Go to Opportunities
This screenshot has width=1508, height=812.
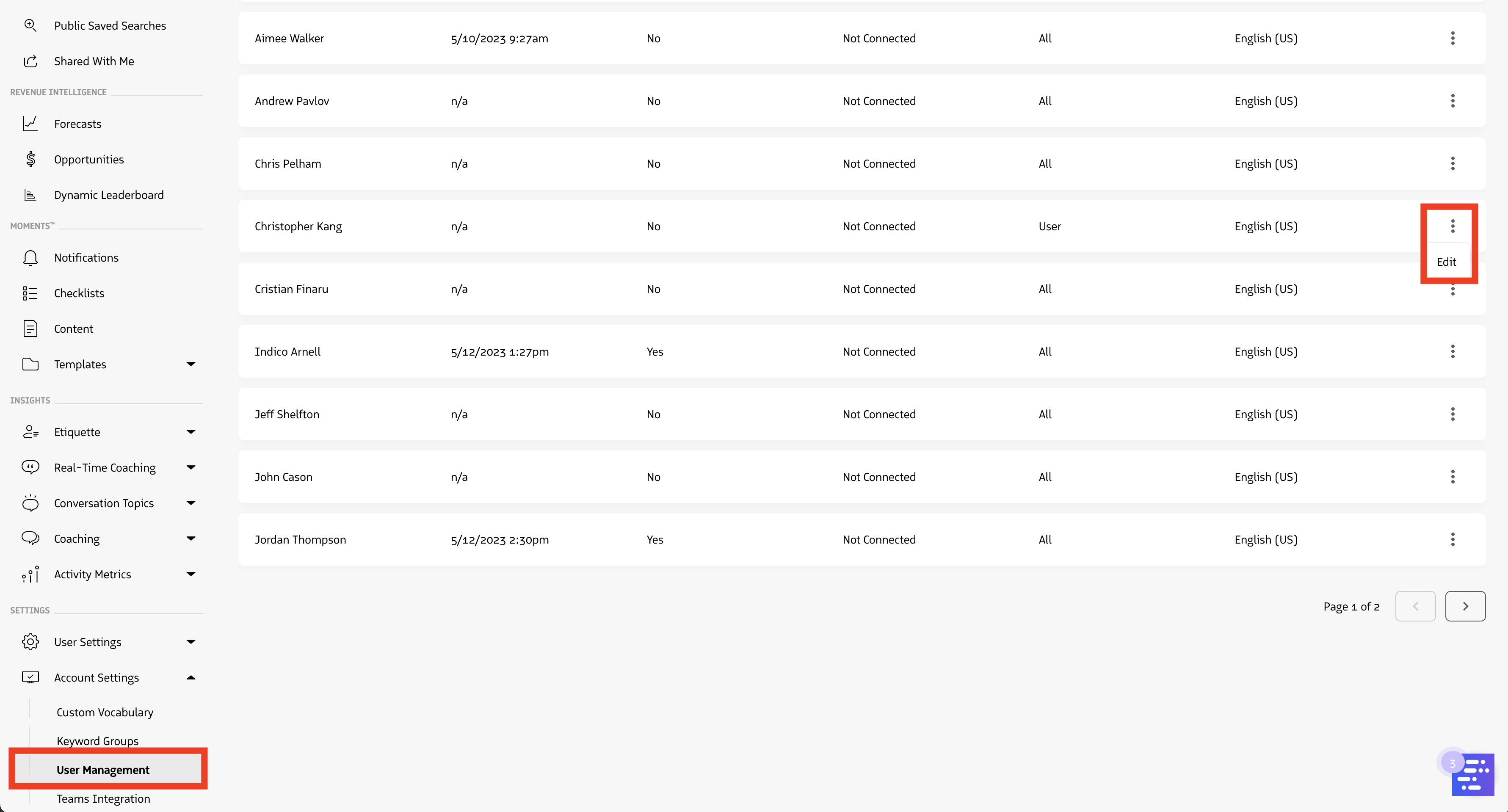pos(88,160)
